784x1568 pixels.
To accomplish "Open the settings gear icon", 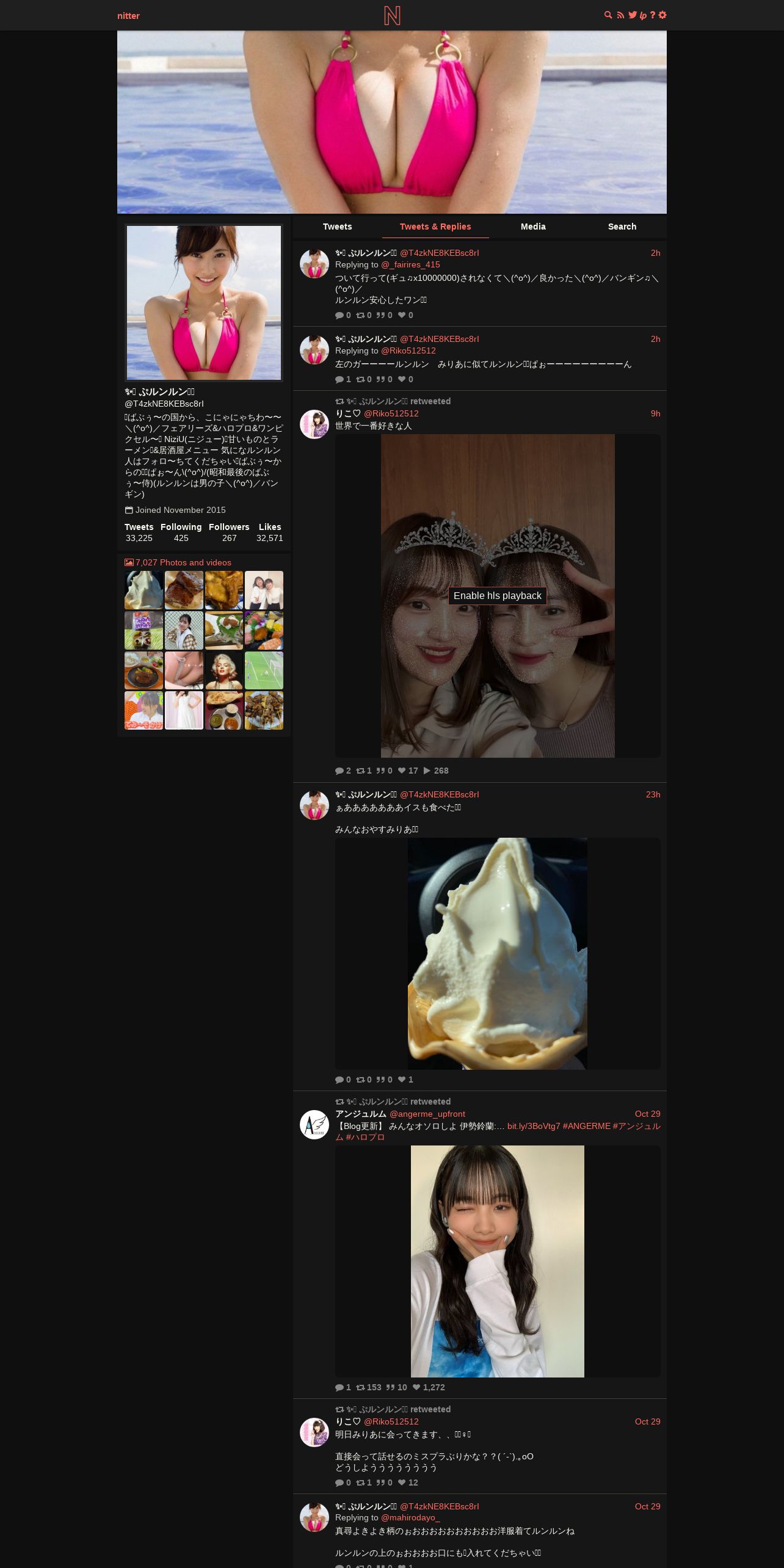I will tap(662, 15).
